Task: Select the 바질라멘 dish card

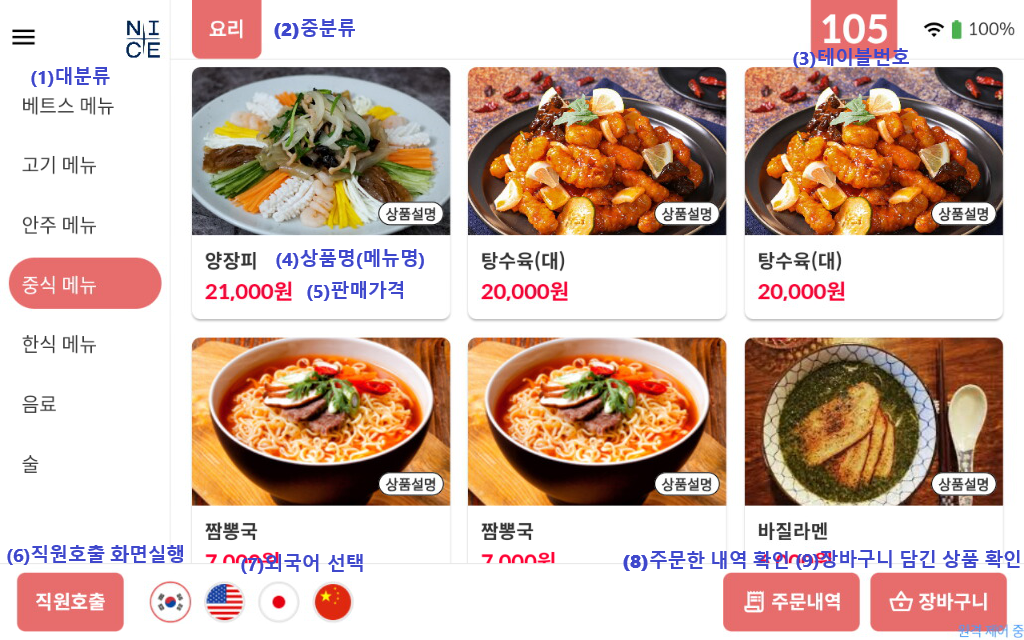Action: (873, 420)
